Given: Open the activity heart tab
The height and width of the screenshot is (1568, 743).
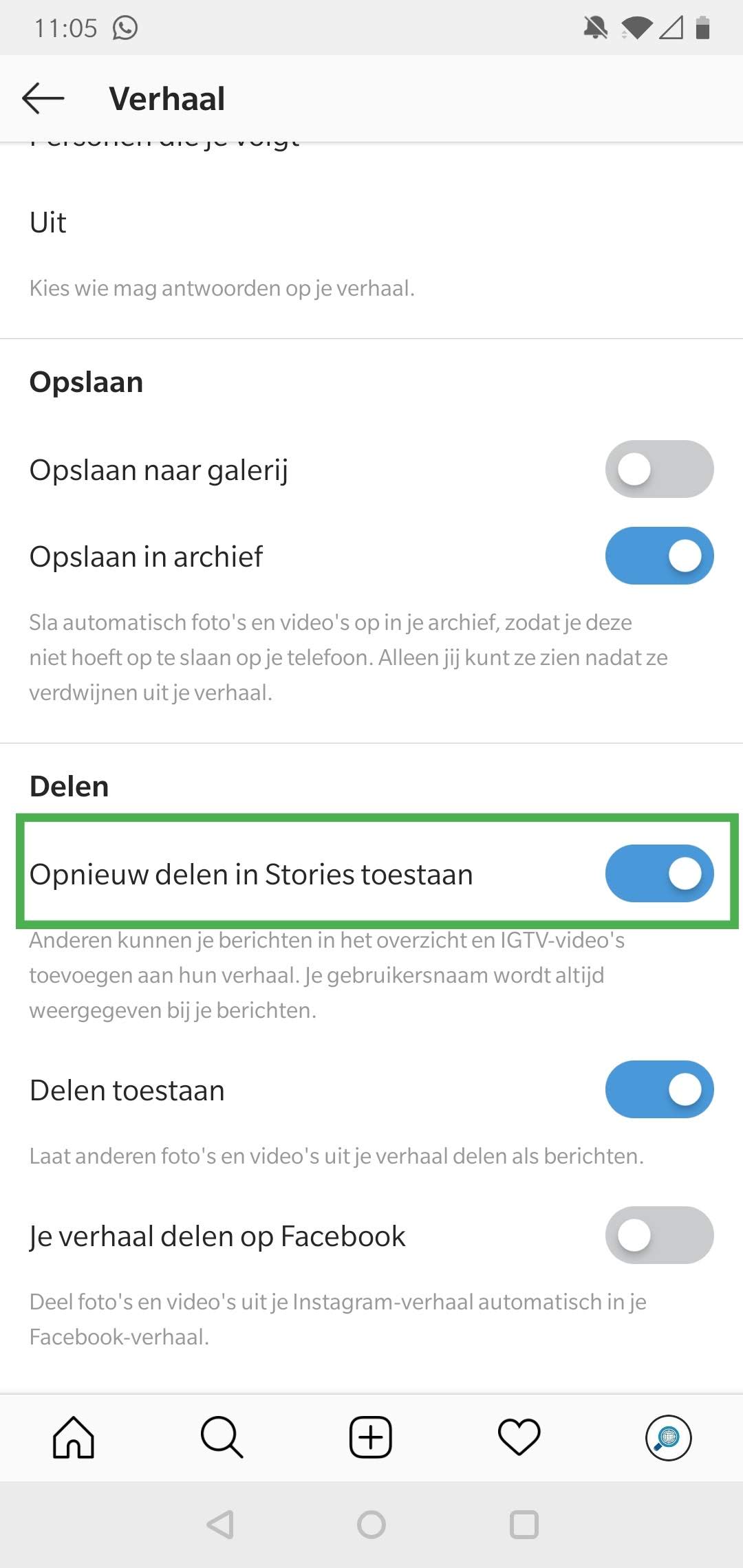Looking at the screenshot, I should pyautogui.click(x=519, y=1437).
